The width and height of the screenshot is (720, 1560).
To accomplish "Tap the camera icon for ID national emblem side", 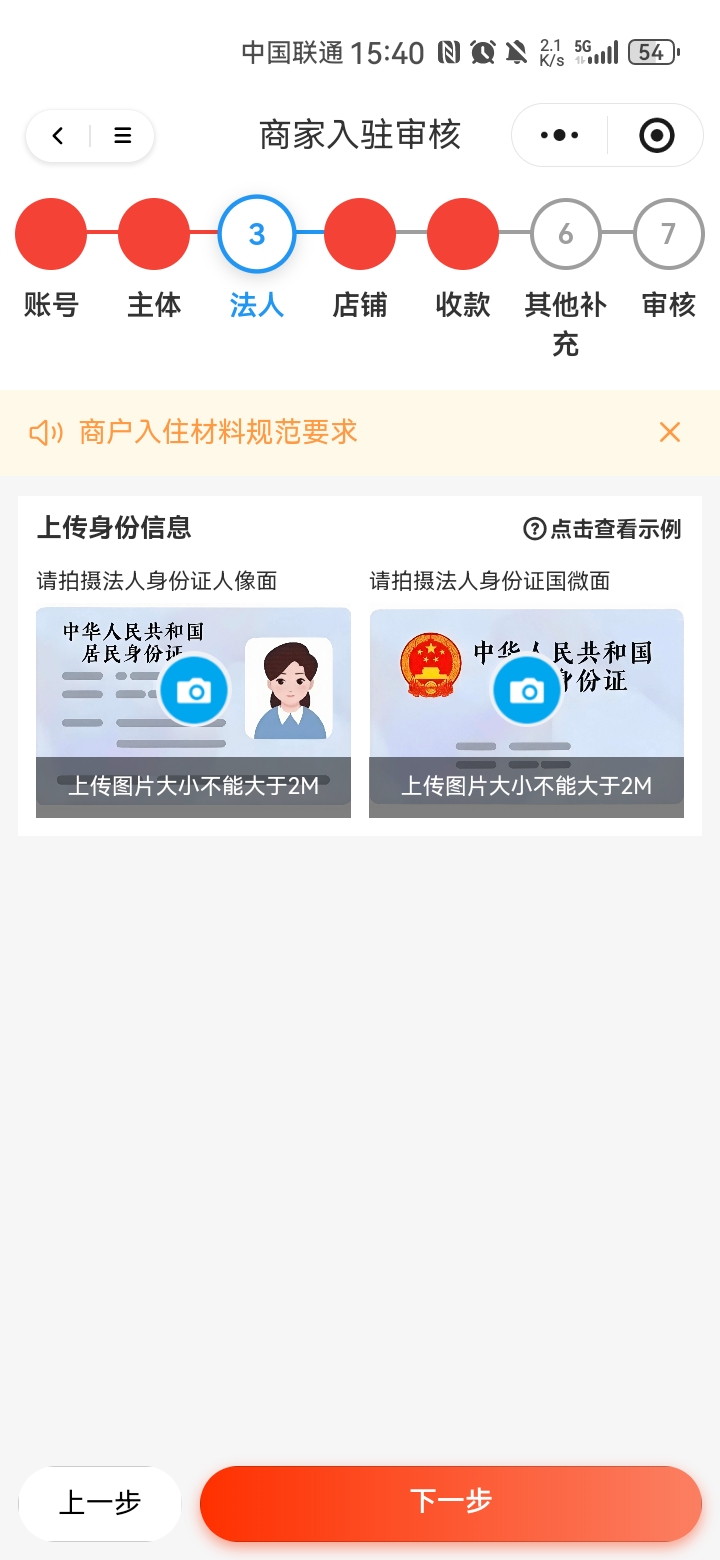I will tap(527, 690).
